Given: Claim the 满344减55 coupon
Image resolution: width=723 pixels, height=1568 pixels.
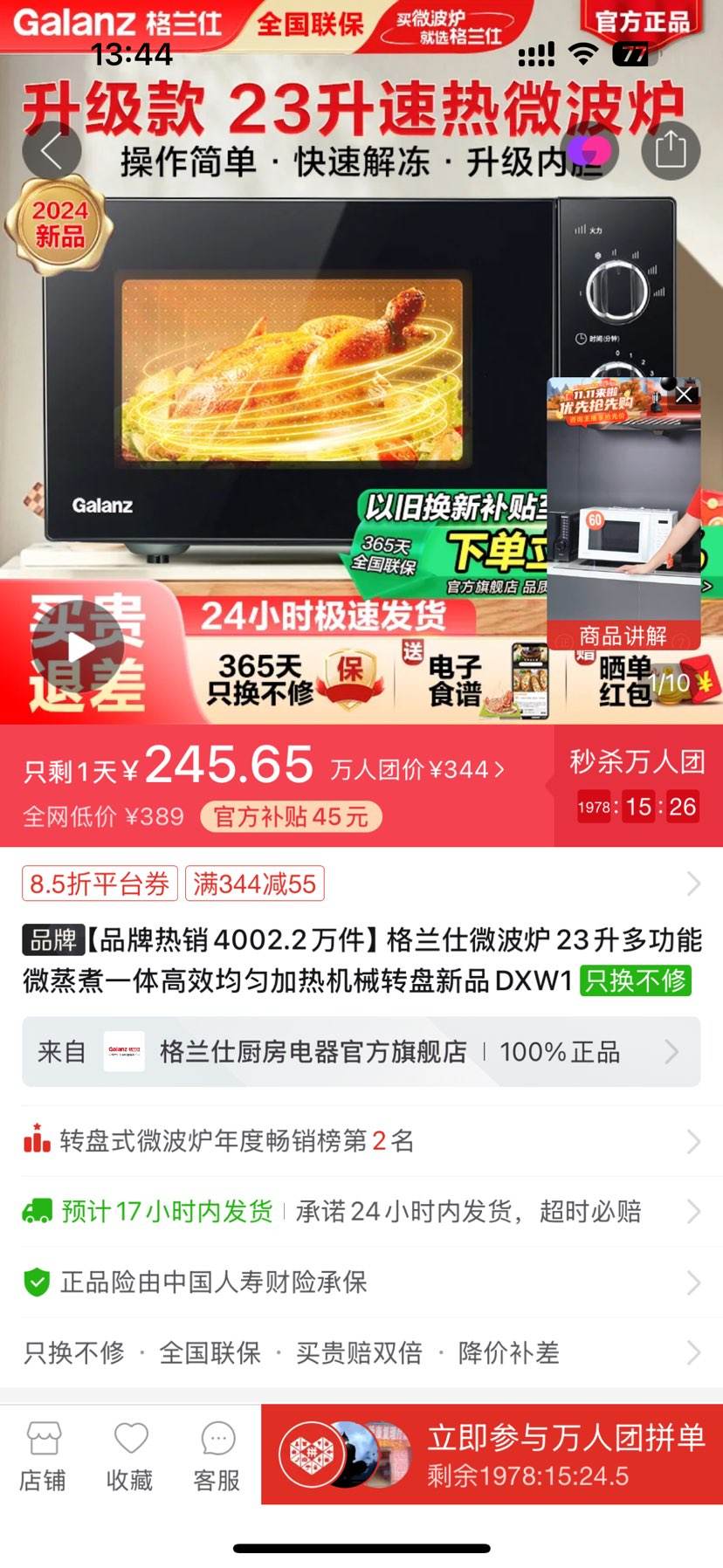Looking at the screenshot, I should [254, 884].
